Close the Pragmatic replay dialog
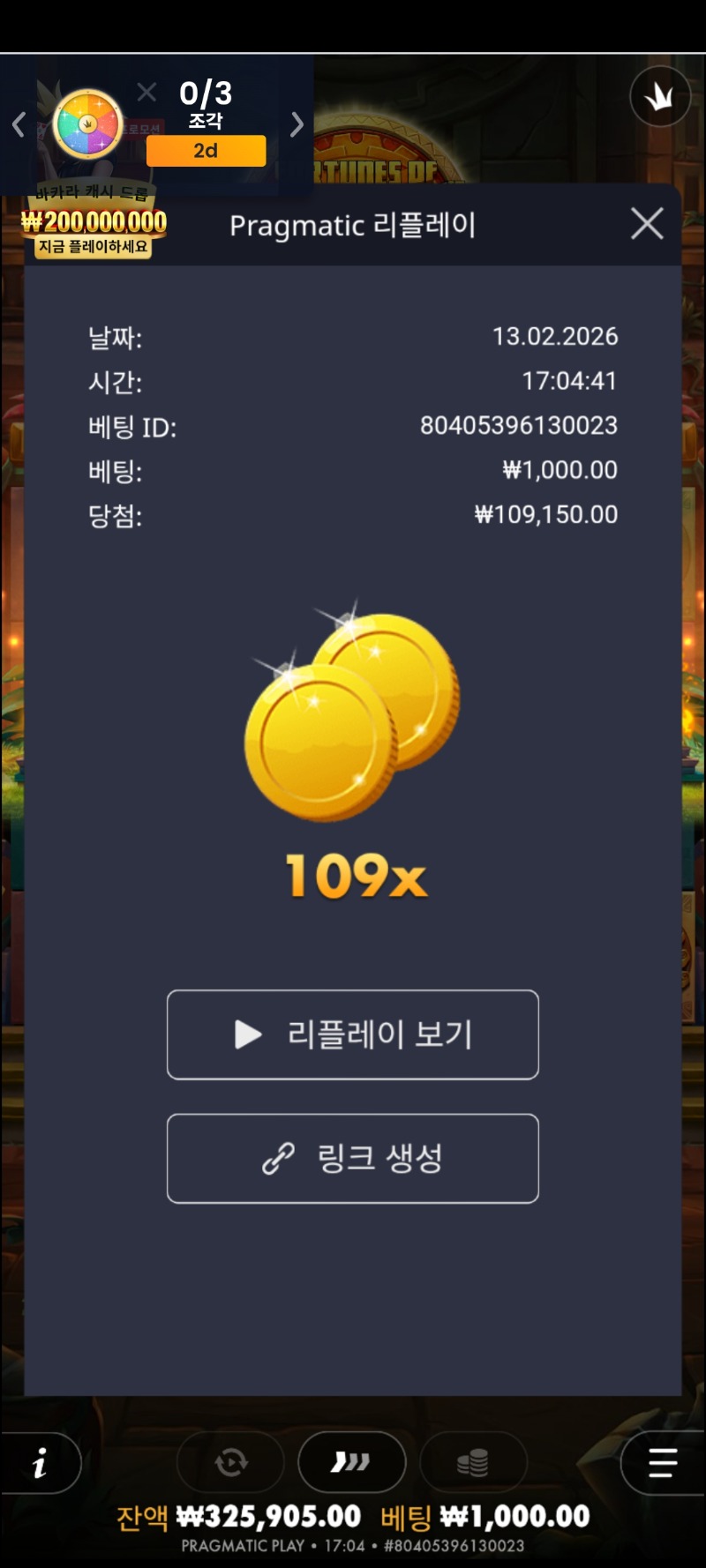The height and width of the screenshot is (1568, 706). 647,224
